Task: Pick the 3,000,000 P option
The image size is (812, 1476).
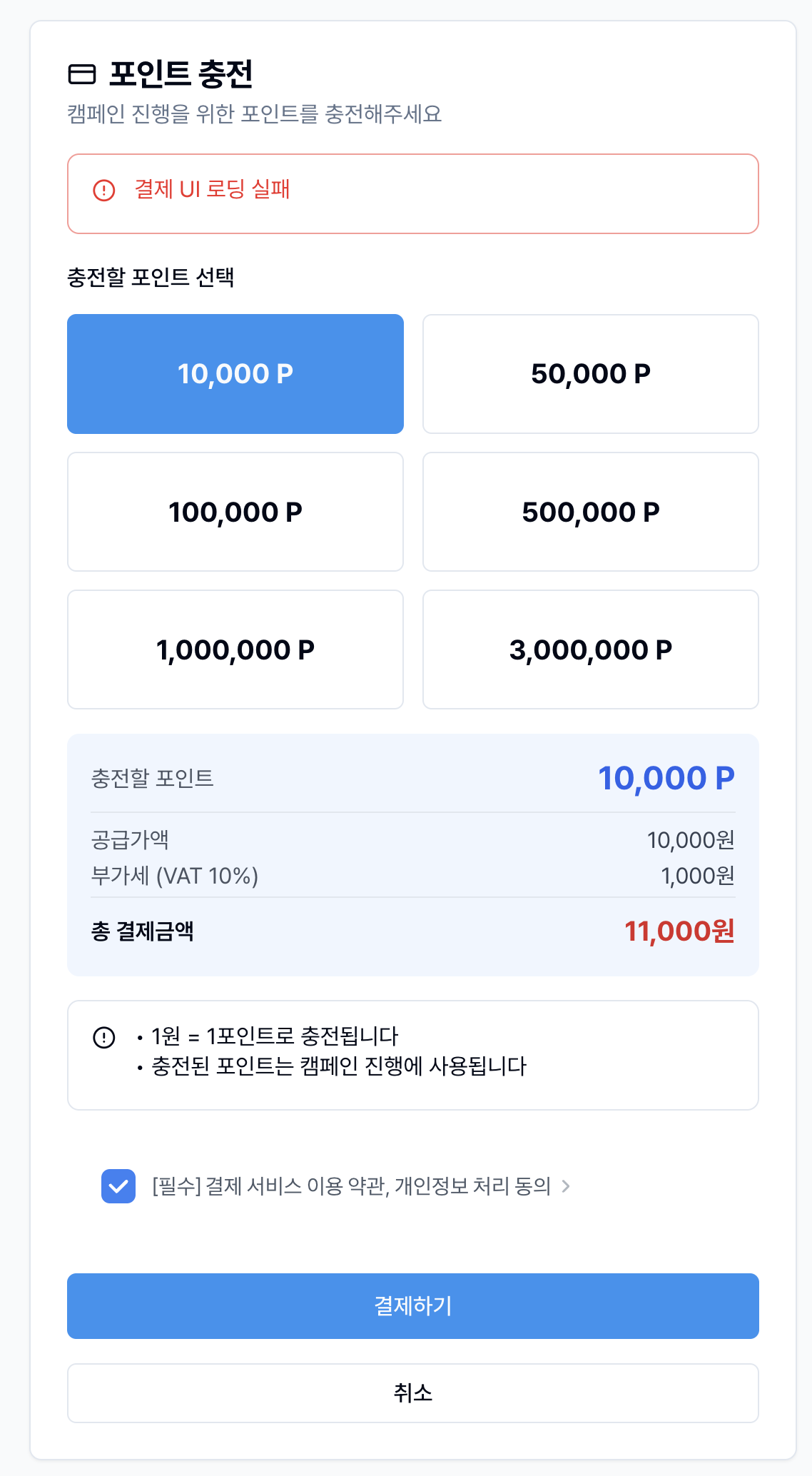Action: 590,649
